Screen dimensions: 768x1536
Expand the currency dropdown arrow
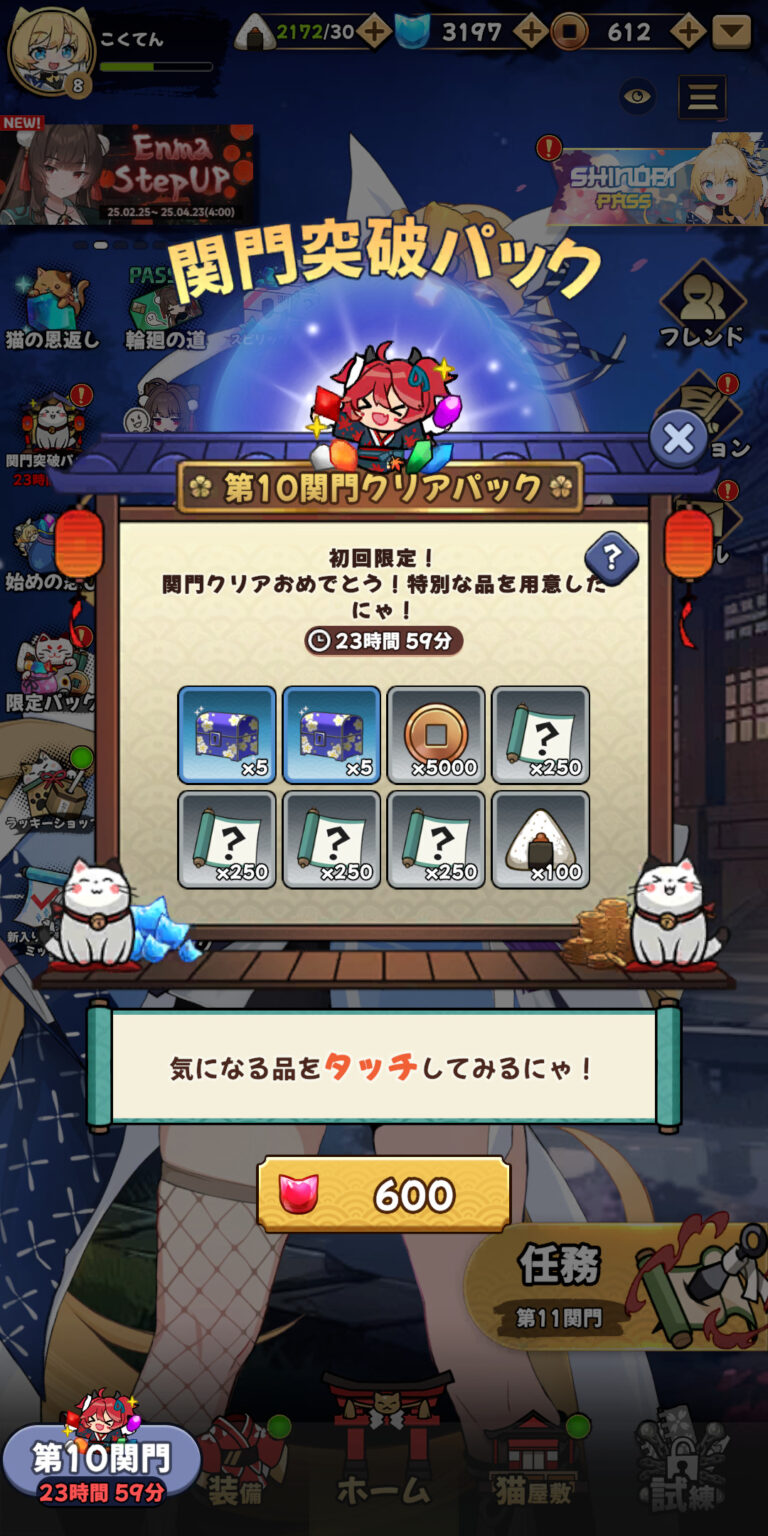click(x=732, y=32)
